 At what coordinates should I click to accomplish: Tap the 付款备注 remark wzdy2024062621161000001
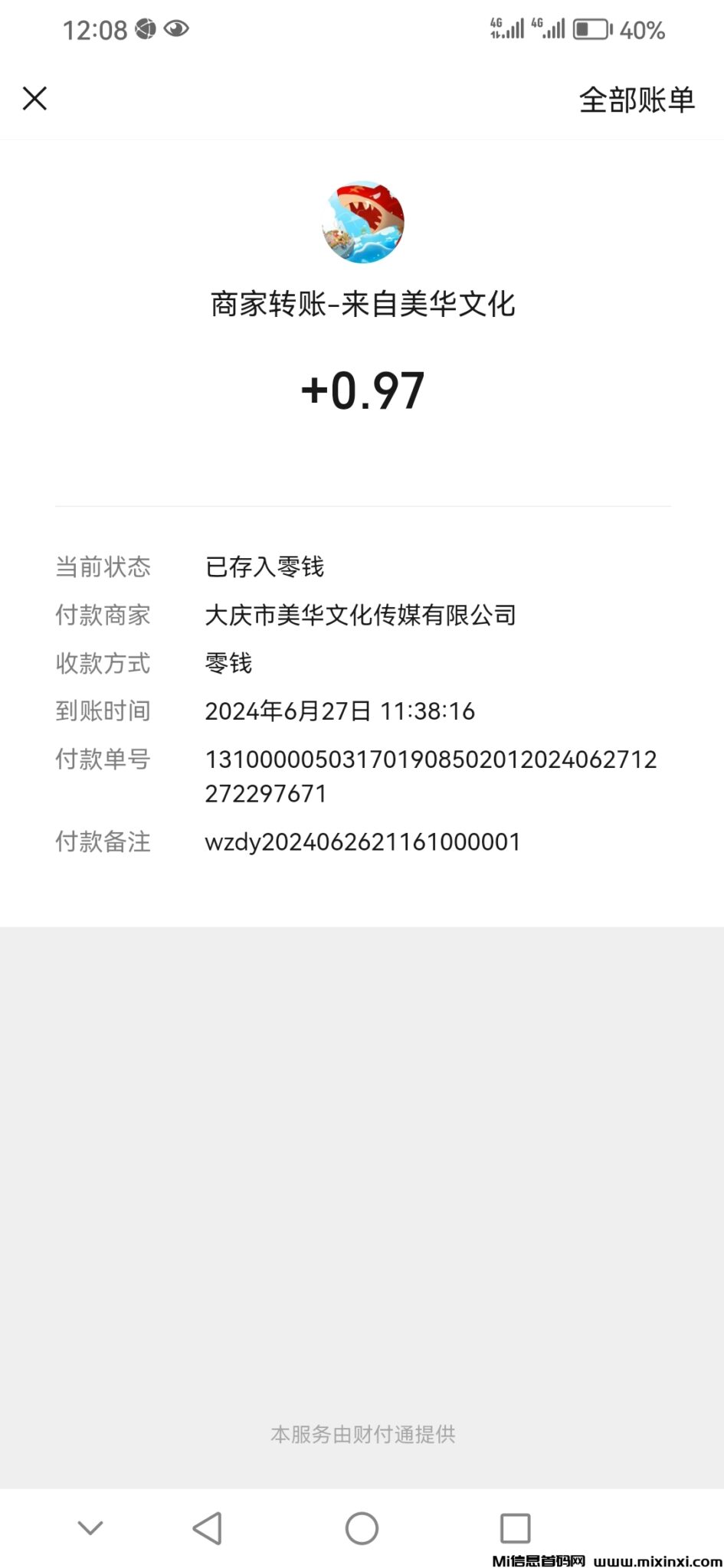(362, 841)
